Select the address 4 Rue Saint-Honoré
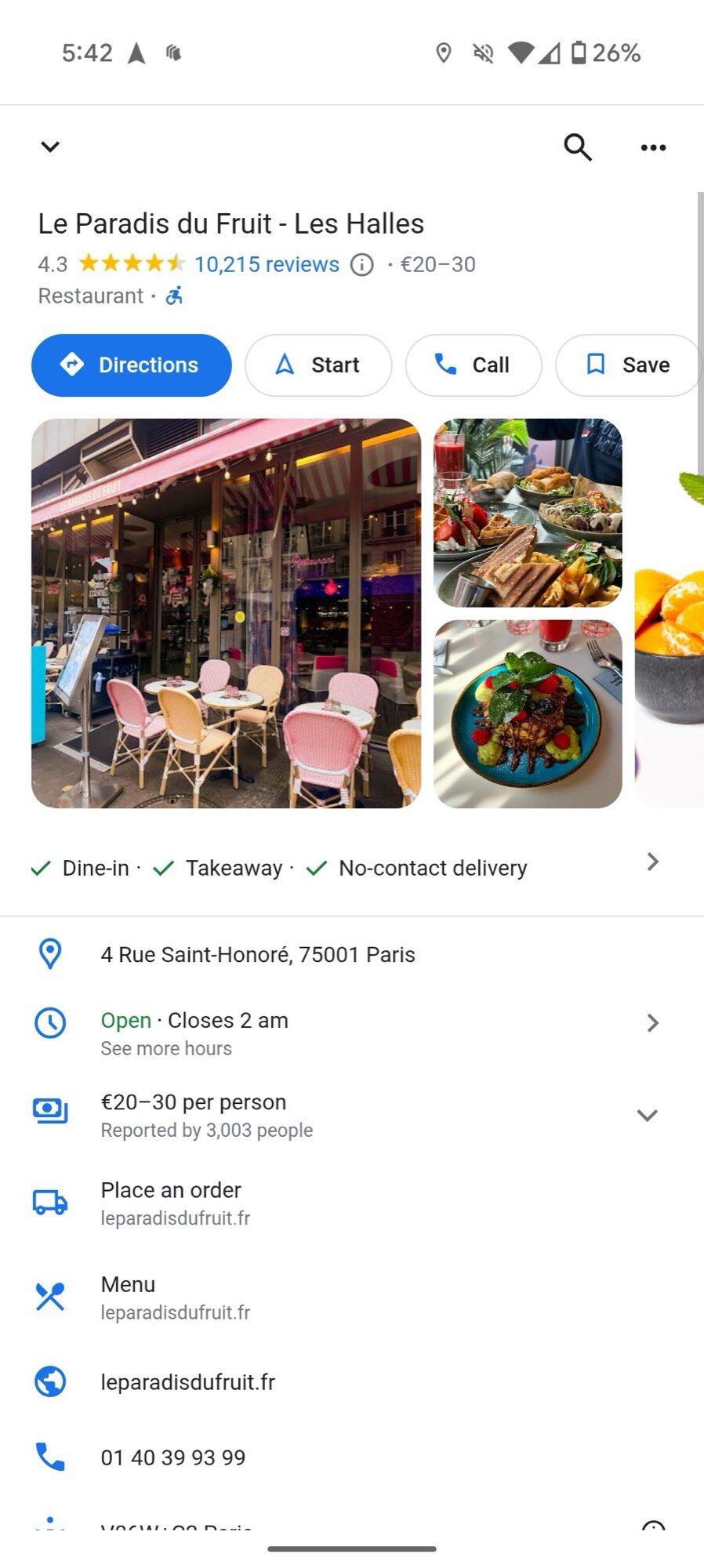The width and height of the screenshot is (704, 1568). [x=258, y=955]
